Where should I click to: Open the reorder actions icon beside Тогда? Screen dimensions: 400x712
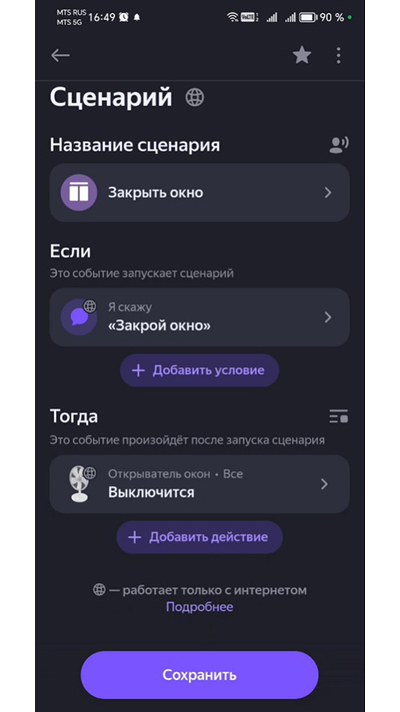(339, 416)
